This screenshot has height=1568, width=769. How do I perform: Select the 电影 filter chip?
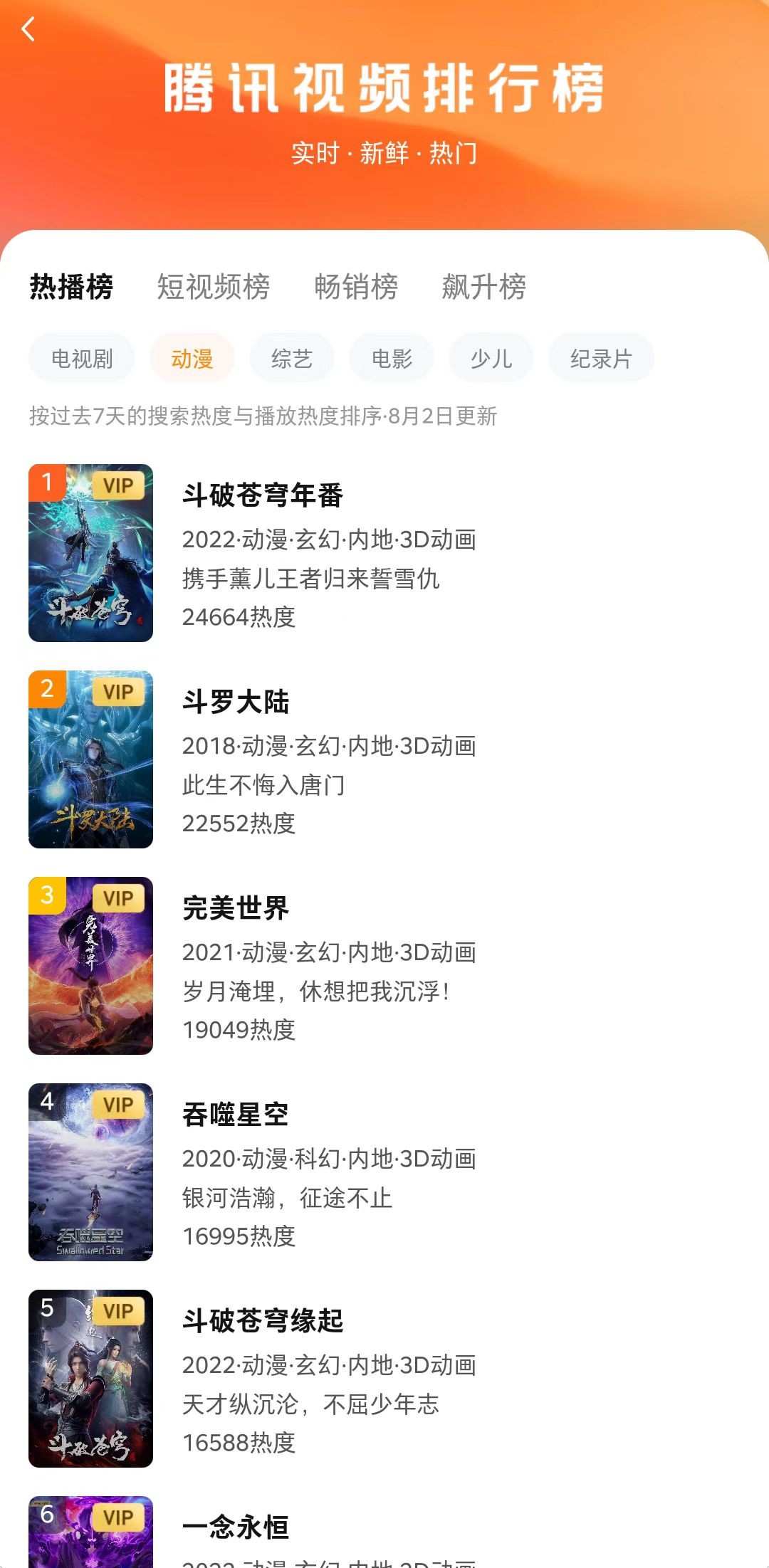click(391, 358)
